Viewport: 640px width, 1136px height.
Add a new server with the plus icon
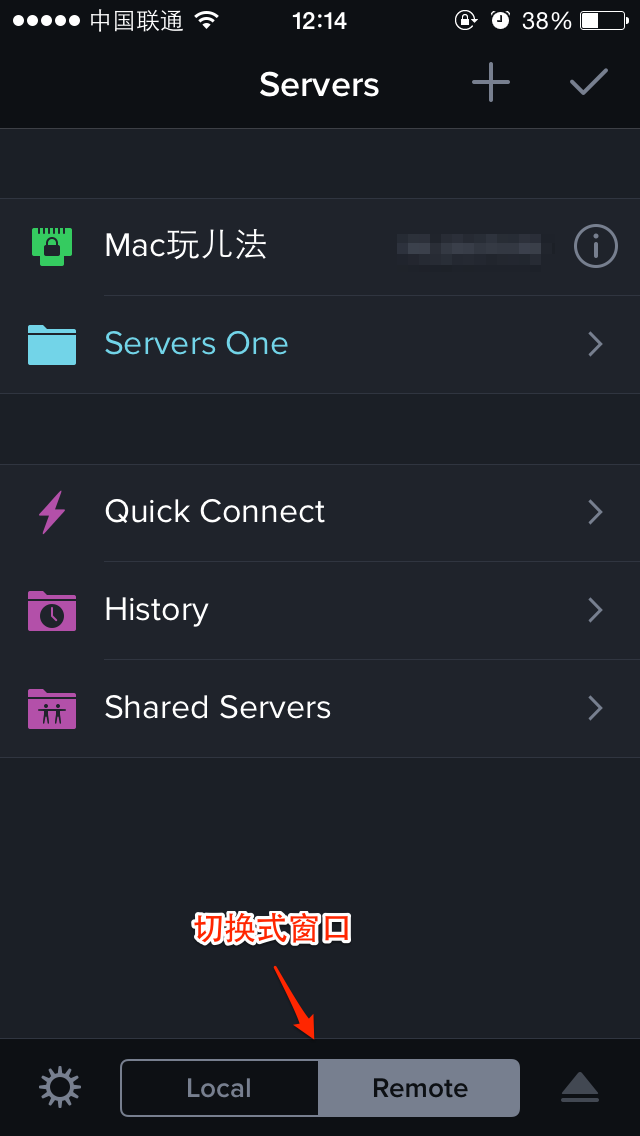click(x=491, y=83)
